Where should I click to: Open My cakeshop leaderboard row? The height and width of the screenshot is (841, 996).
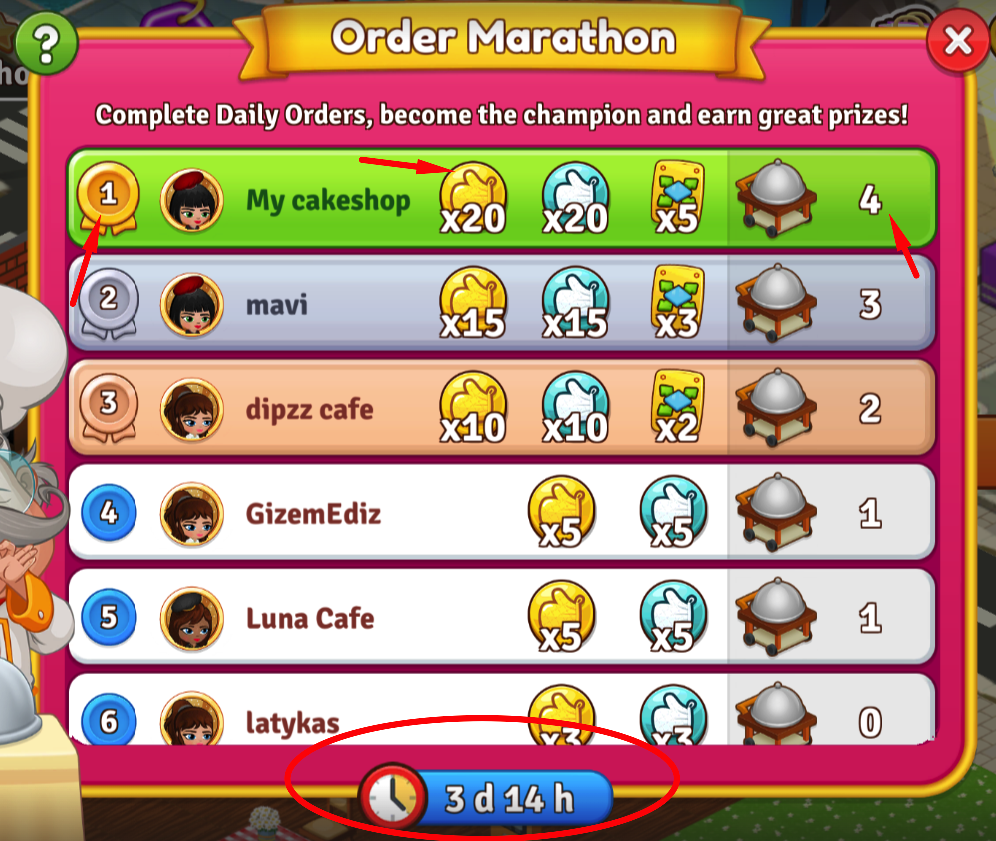[x=328, y=200]
